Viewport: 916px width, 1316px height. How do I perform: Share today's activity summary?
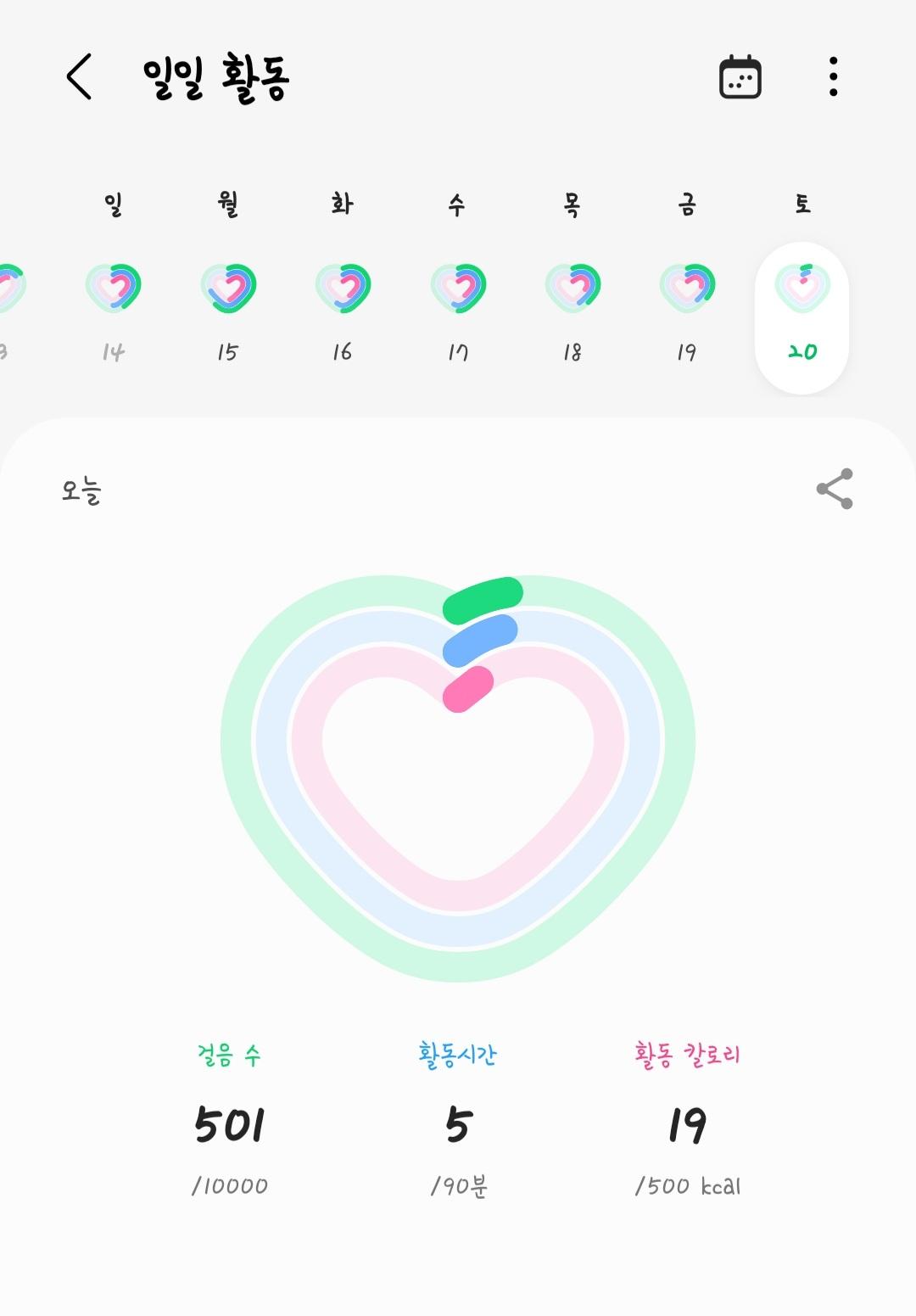click(835, 489)
